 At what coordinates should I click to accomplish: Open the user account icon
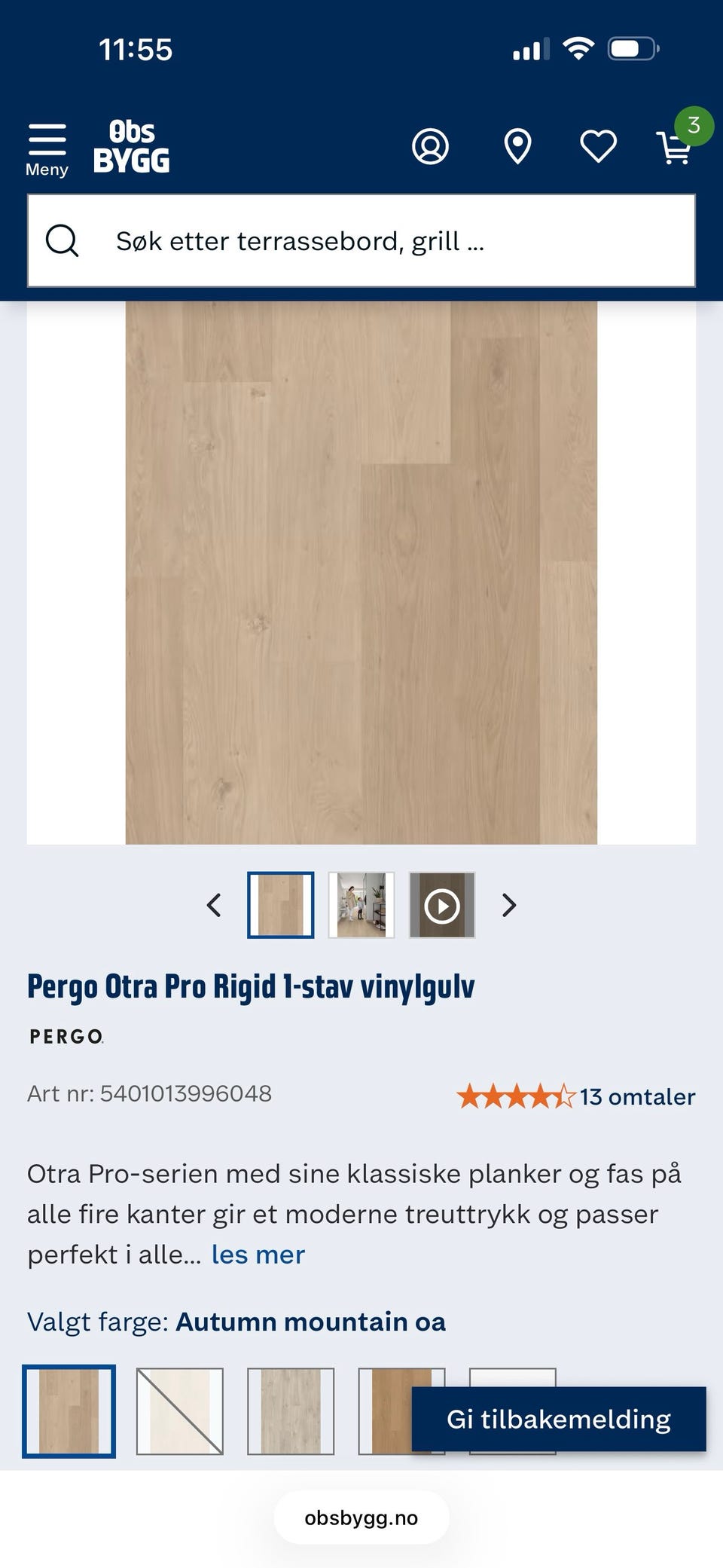coord(430,146)
